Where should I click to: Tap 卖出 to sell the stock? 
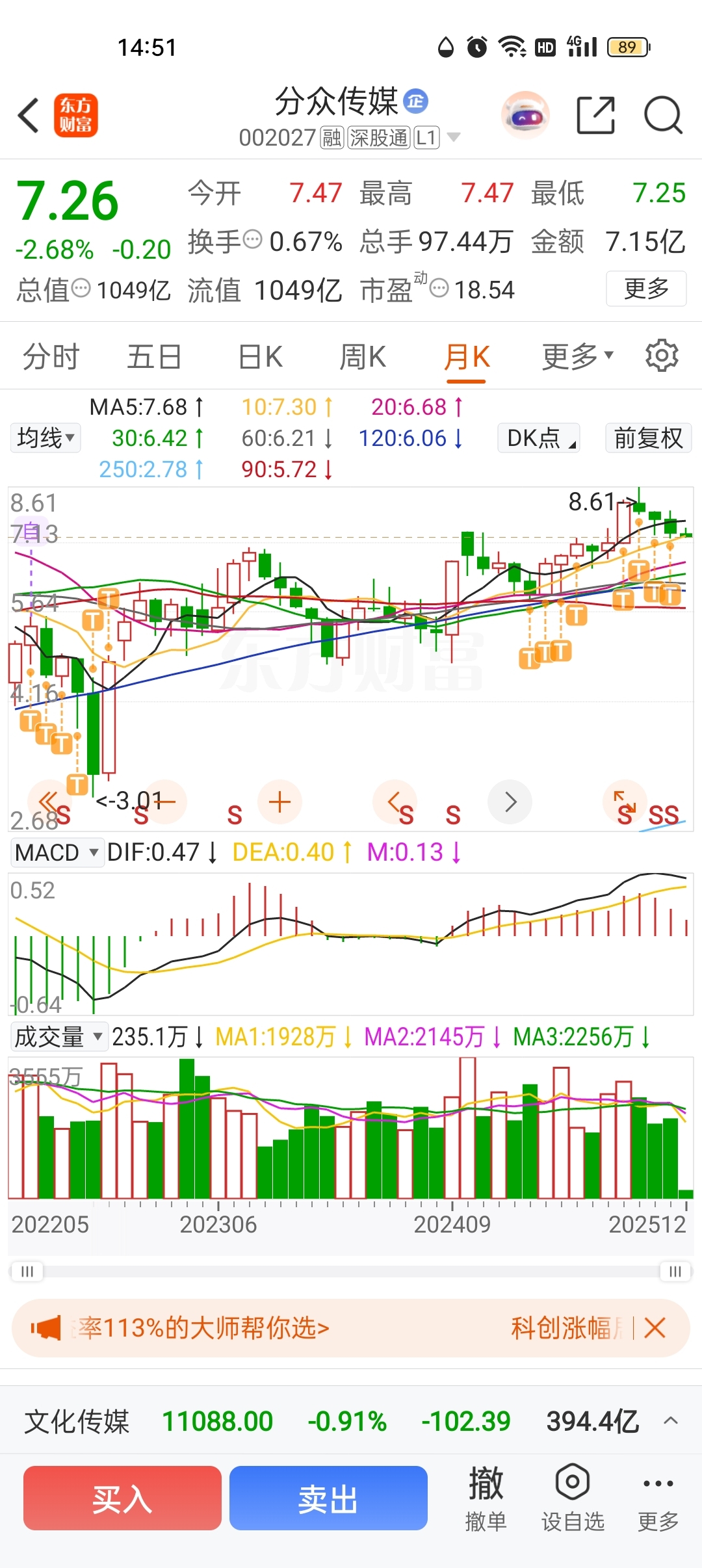coord(328,1498)
